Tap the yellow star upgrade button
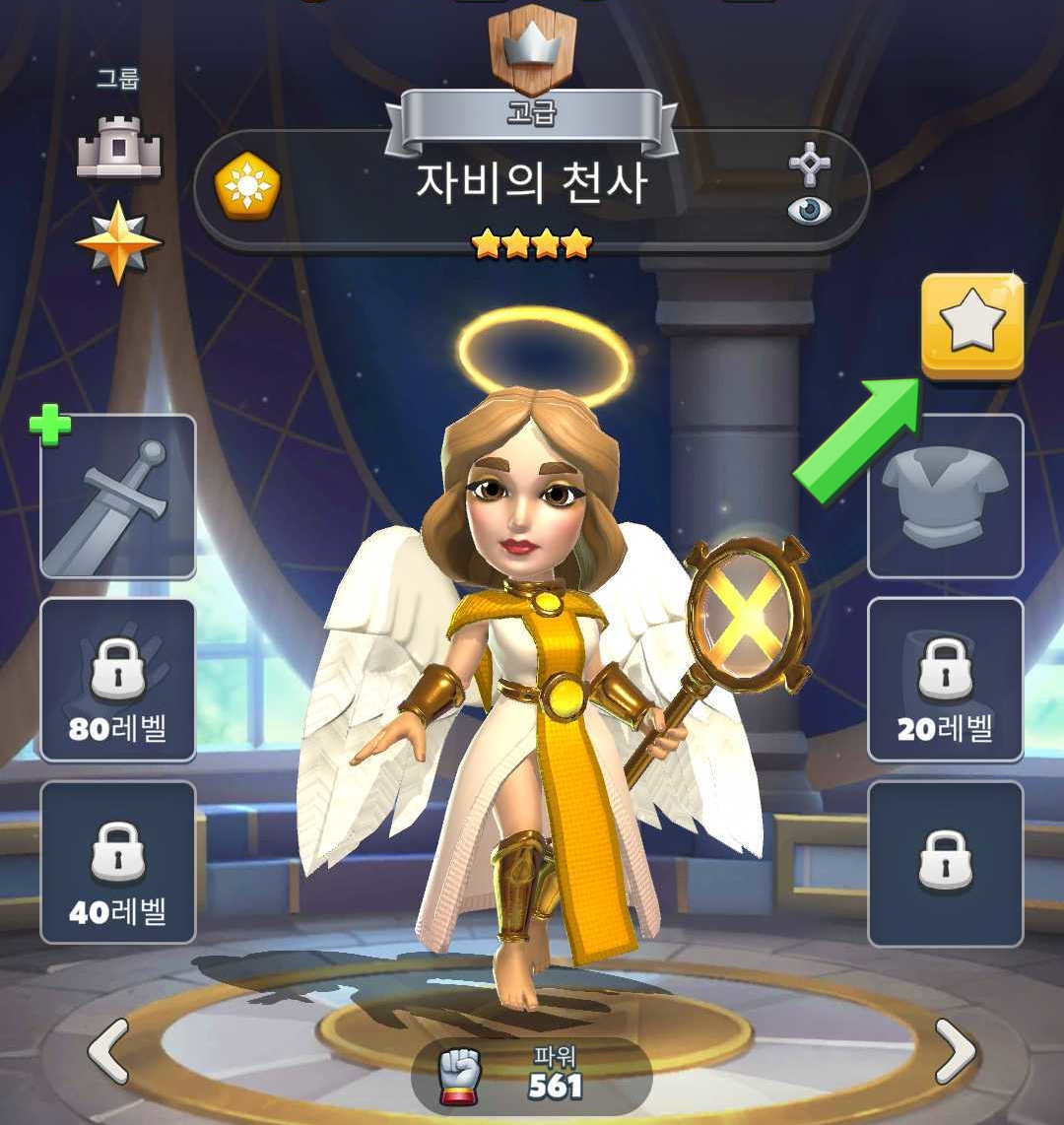 972,325
